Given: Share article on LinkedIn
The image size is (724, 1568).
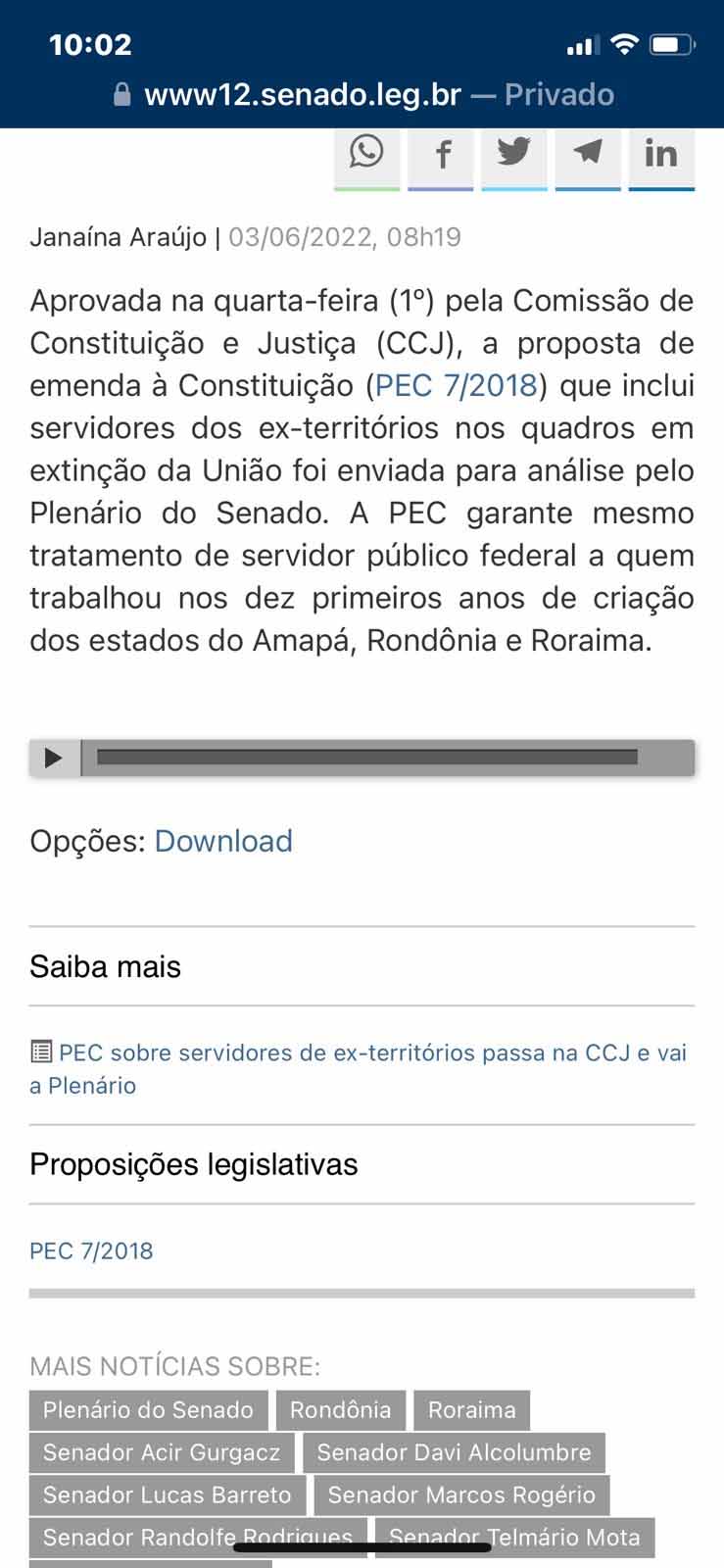Looking at the screenshot, I should point(661,155).
